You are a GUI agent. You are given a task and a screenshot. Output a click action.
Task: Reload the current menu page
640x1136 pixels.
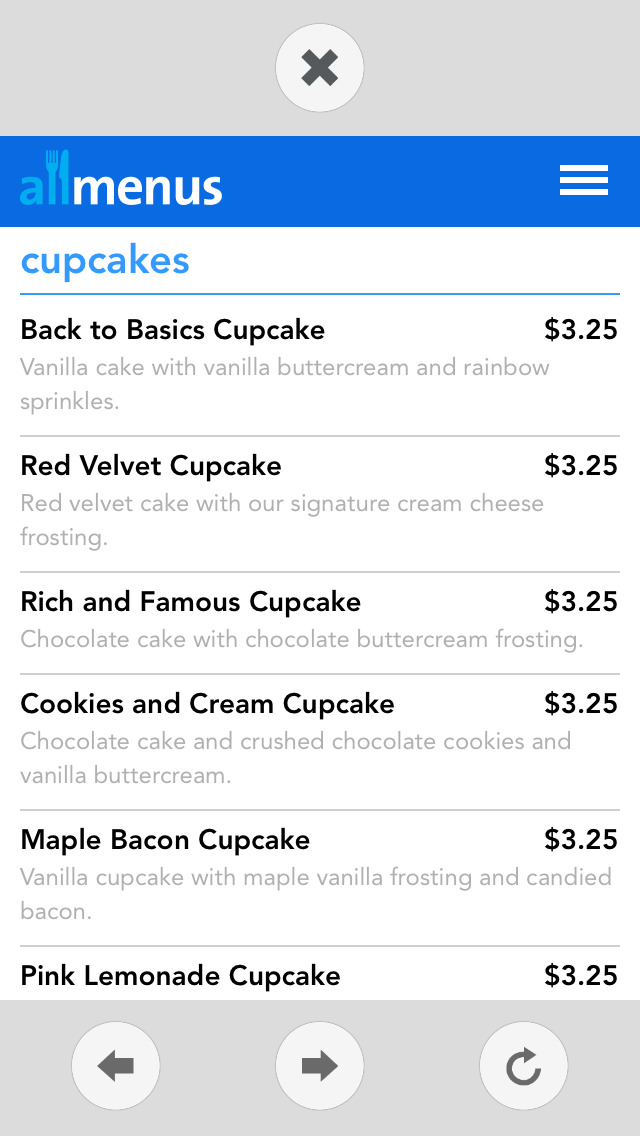coord(523,1067)
